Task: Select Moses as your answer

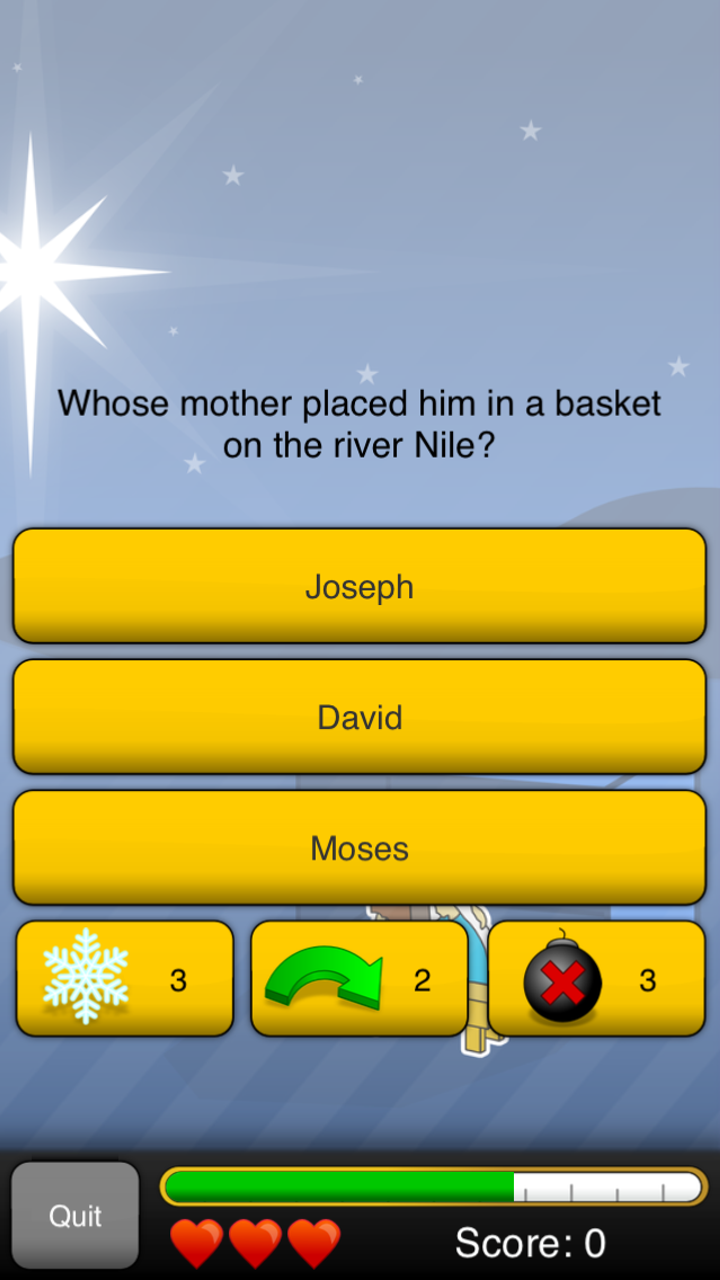Action: tap(359, 847)
